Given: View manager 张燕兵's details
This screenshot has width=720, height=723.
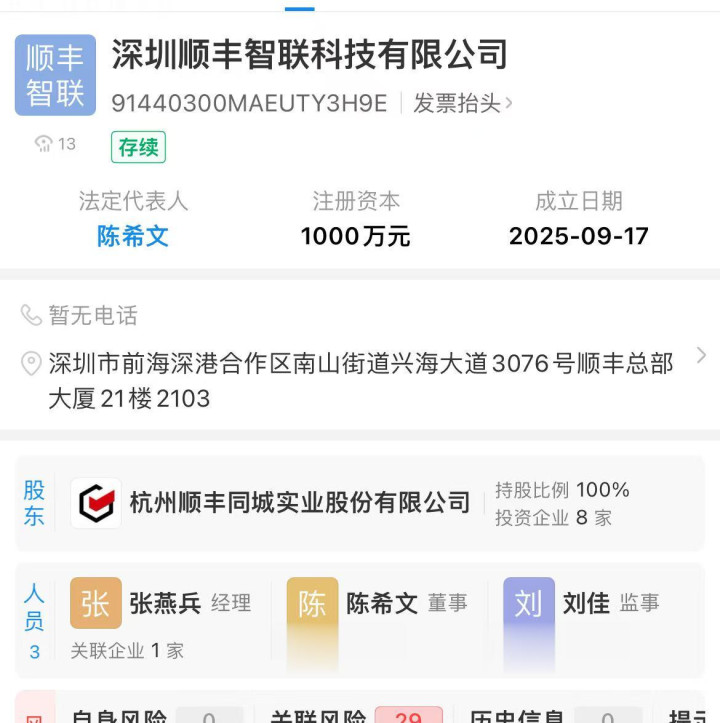Looking at the screenshot, I should [x=165, y=604].
